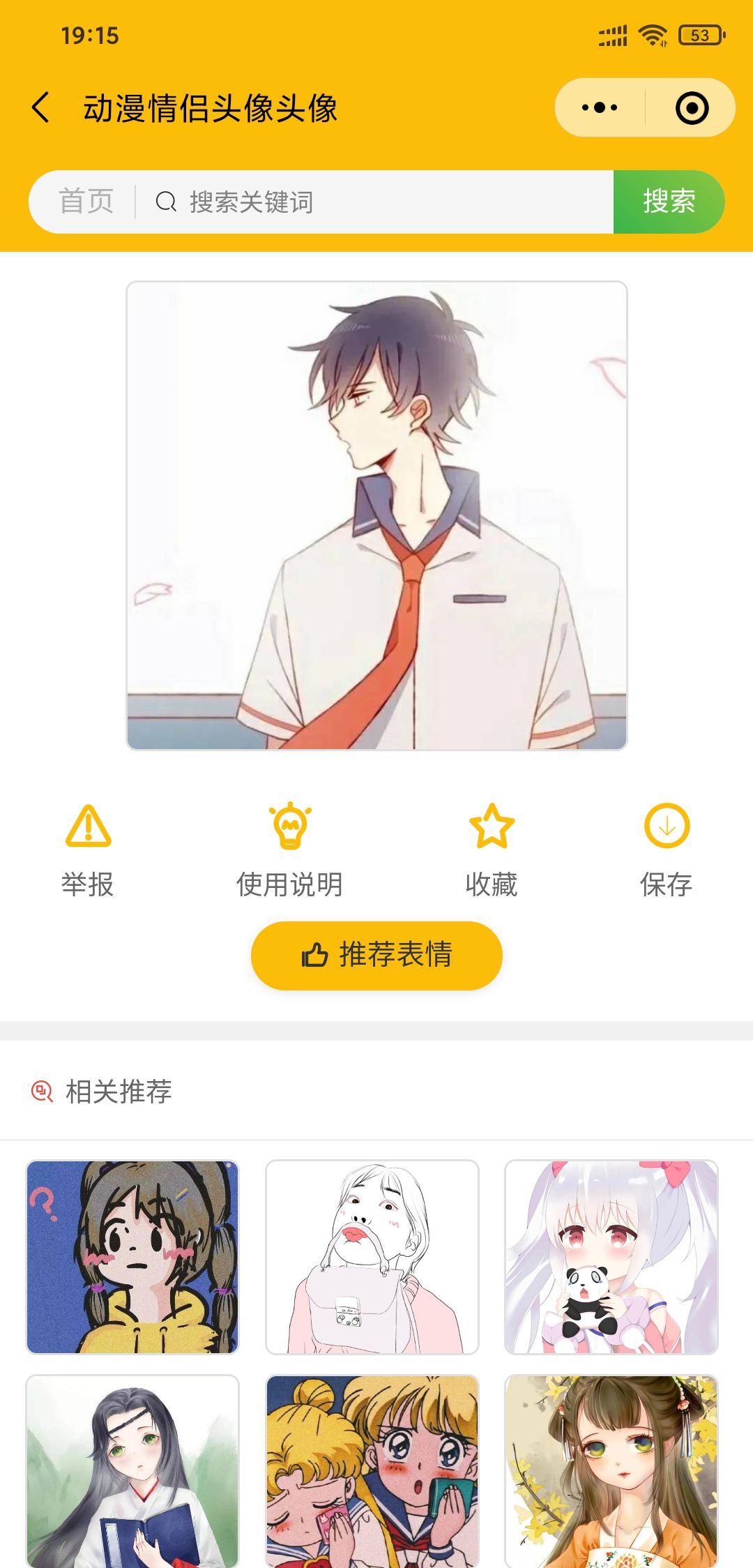Open the girl with yellow flowers thumbnail

611,1472
